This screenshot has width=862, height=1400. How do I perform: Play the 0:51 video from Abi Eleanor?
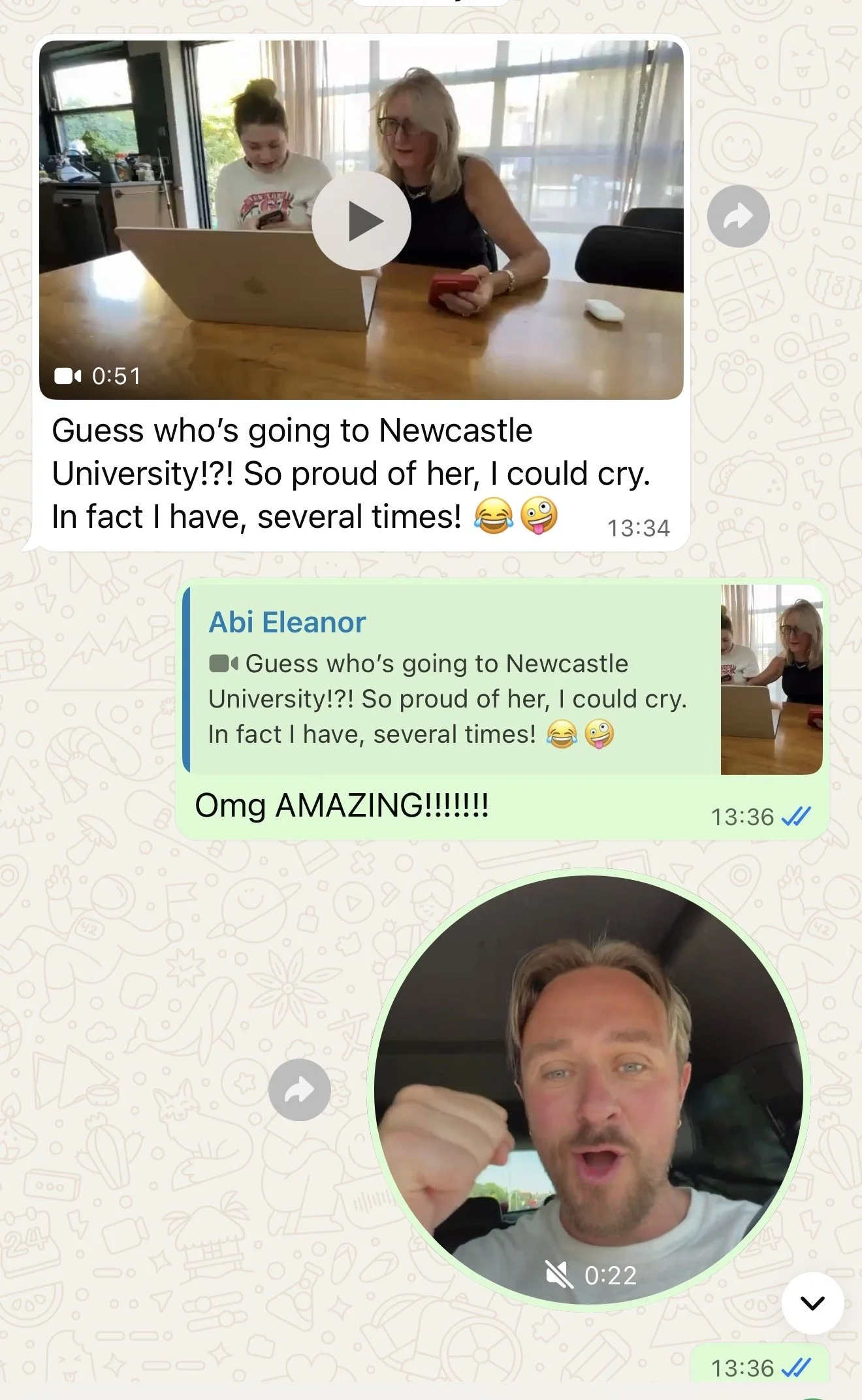click(x=361, y=221)
